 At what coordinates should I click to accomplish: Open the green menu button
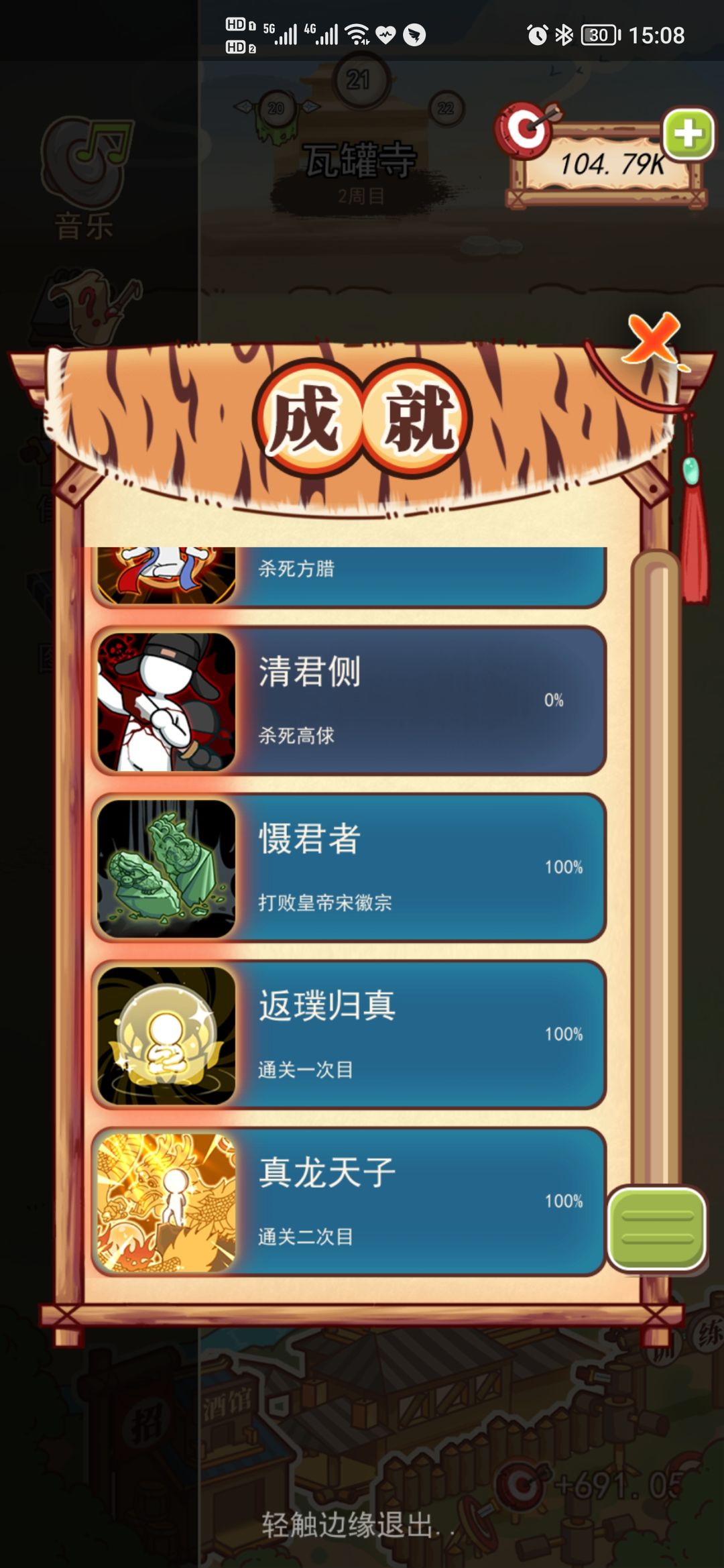pos(656,1229)
